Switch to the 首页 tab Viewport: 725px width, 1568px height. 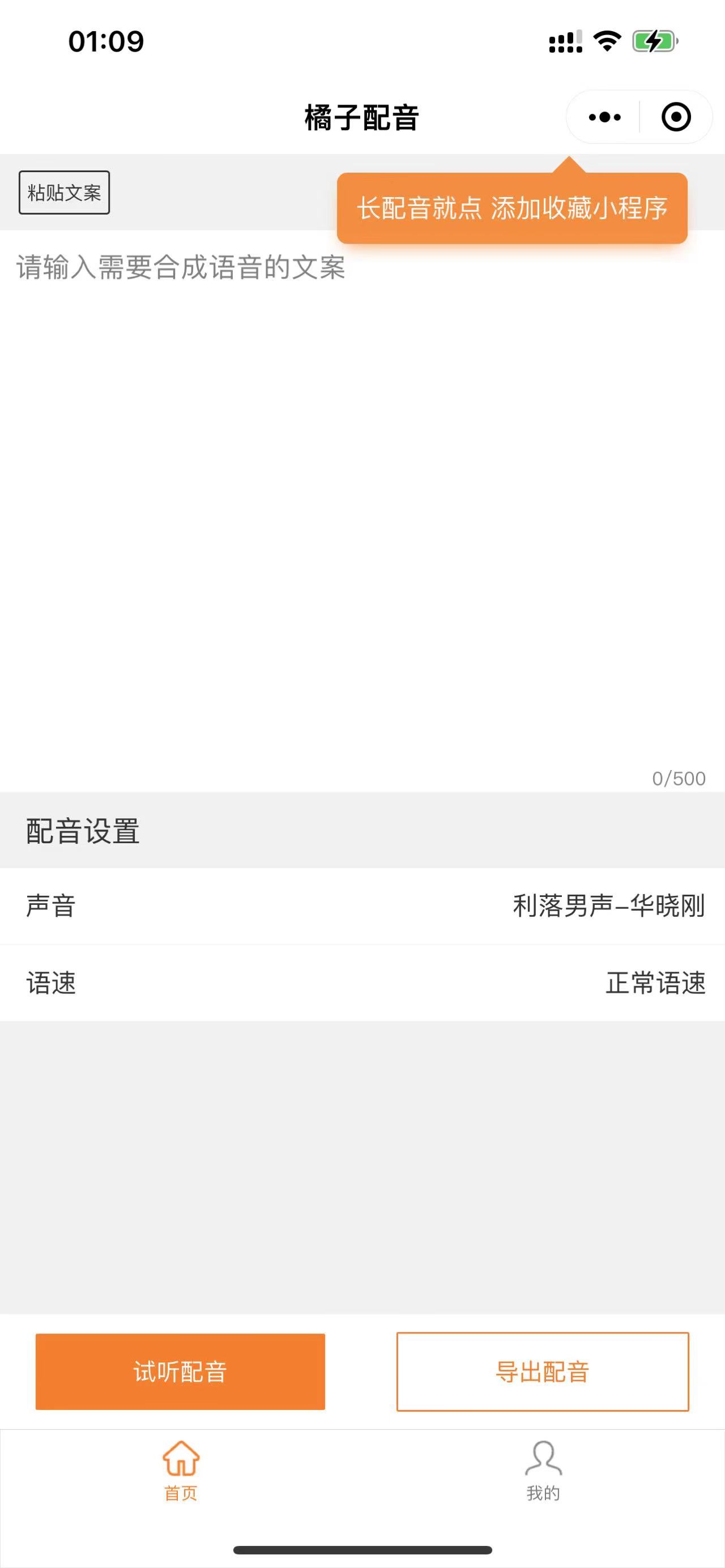tap(181, 1470)
